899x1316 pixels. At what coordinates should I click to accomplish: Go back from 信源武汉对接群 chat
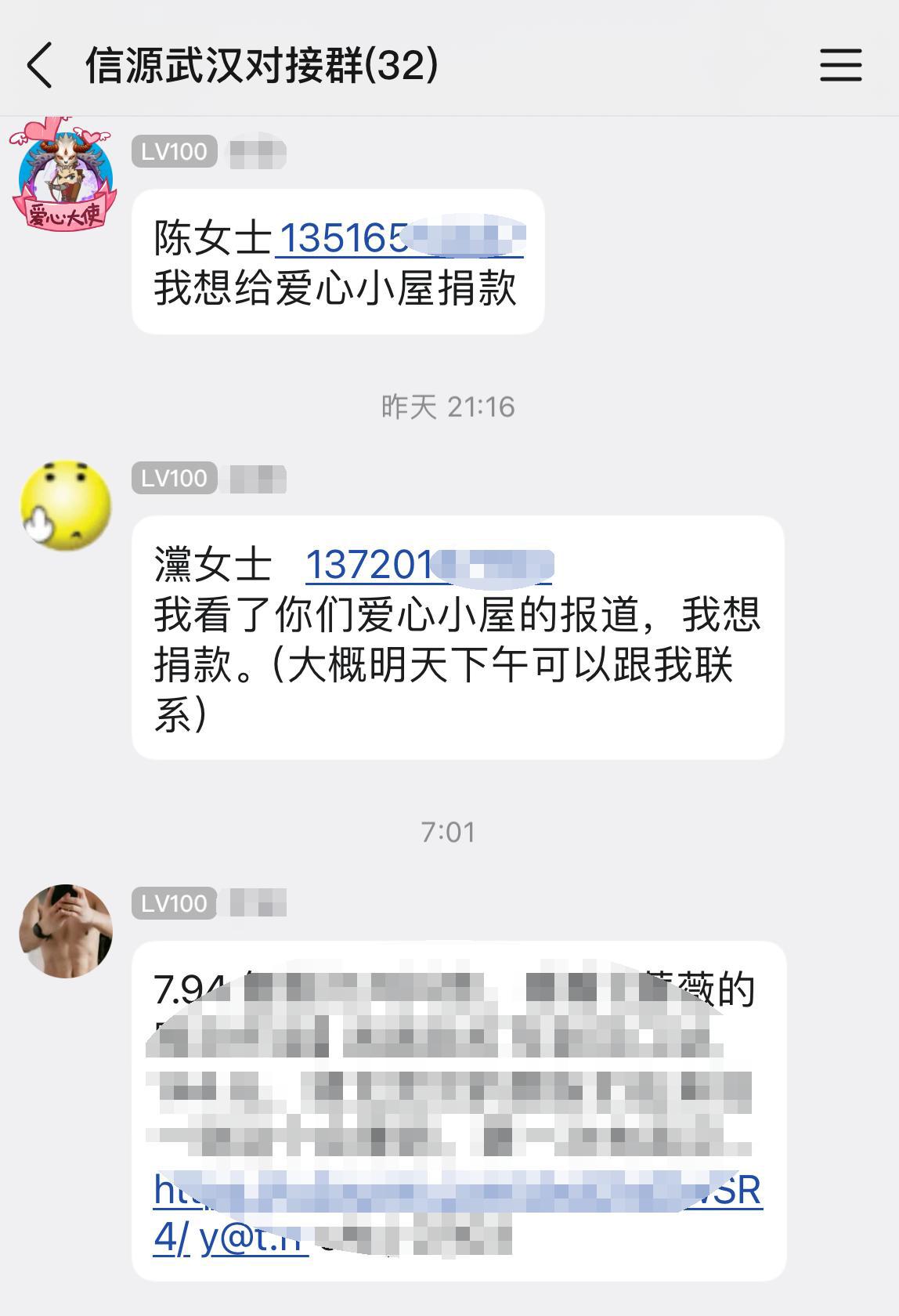click(39, 65)
